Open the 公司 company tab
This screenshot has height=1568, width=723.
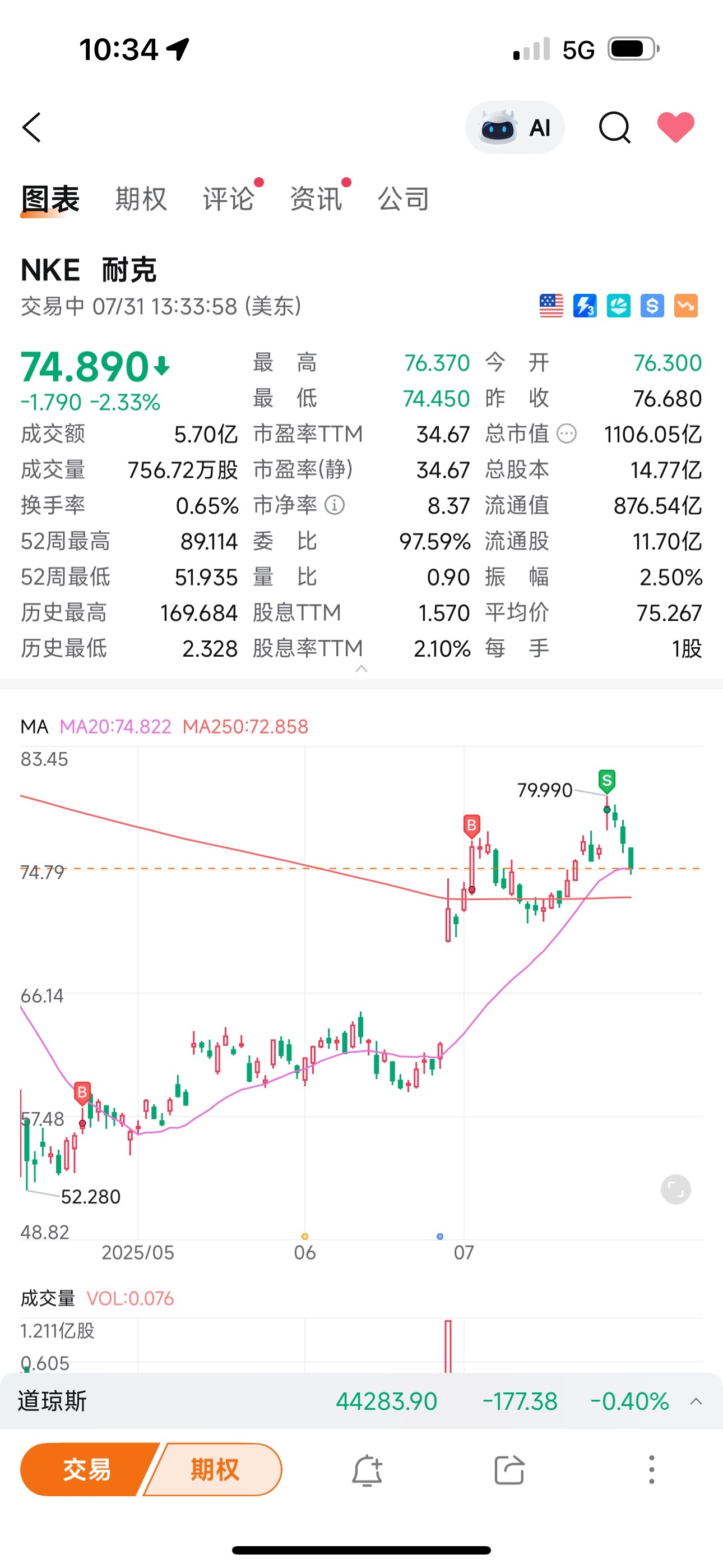(404, 199)
